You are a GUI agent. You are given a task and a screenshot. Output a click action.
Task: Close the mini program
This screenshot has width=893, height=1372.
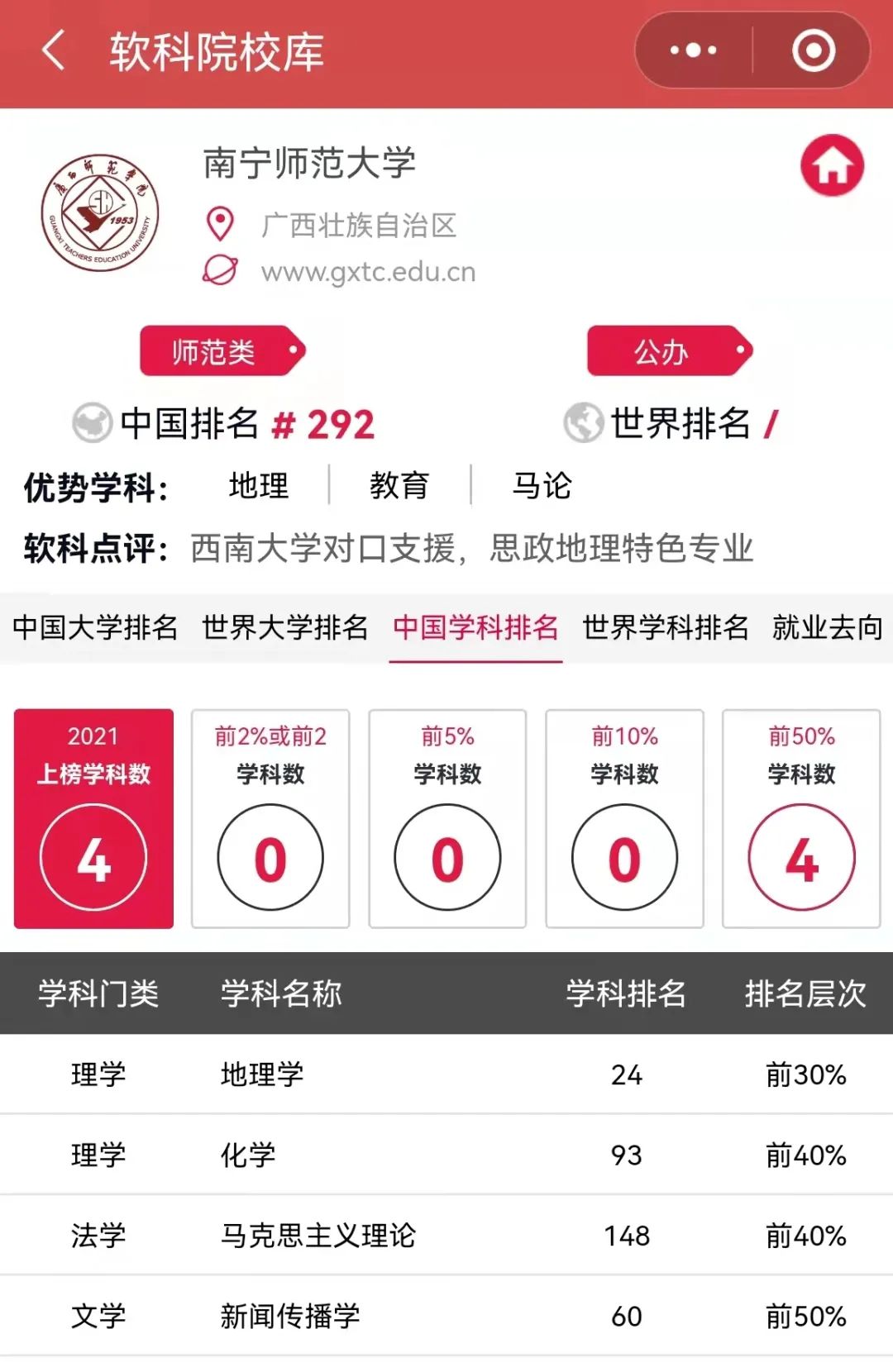[x=814, y=51]
